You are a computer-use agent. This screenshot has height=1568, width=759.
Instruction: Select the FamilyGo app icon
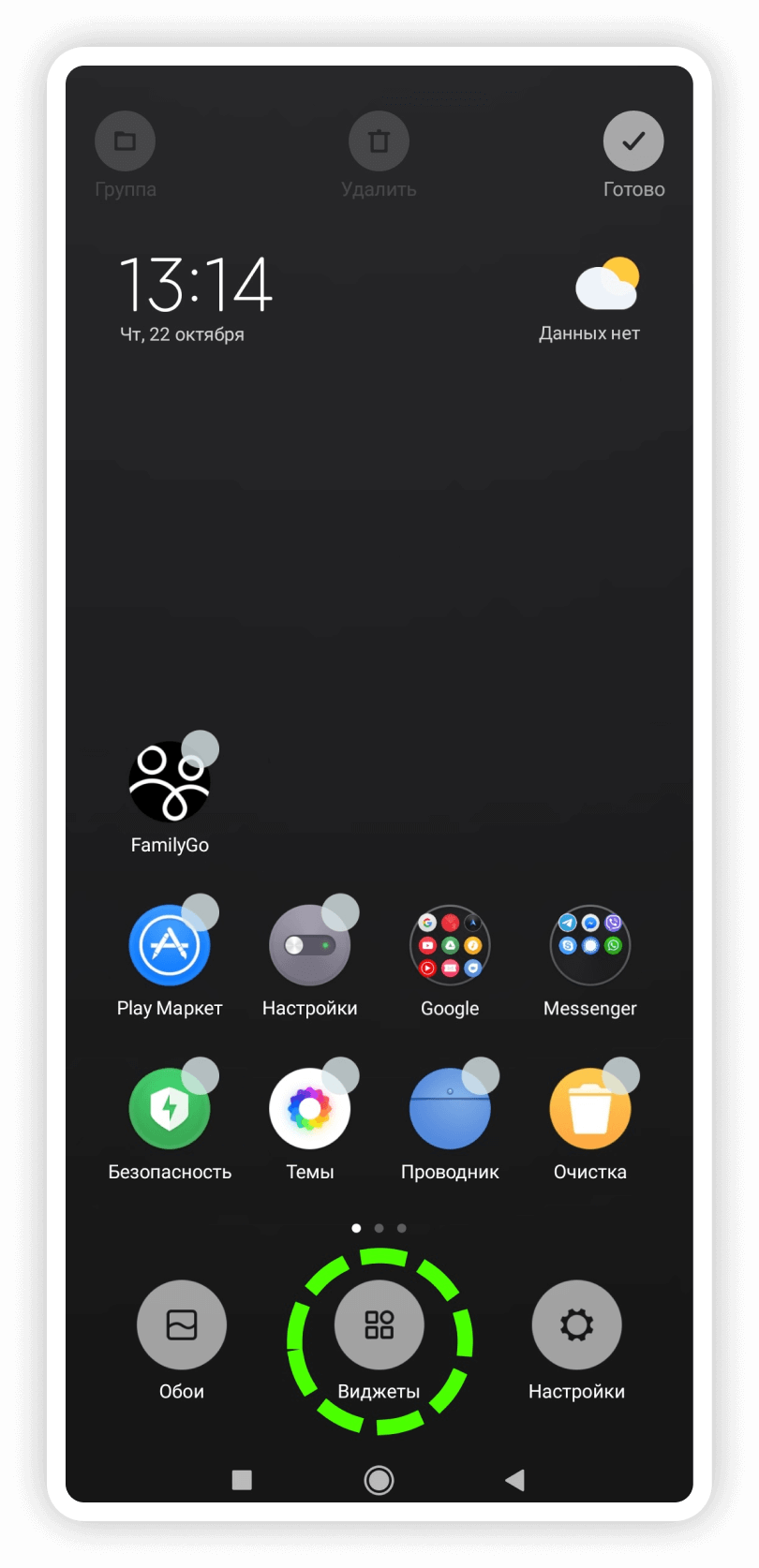(x=170, y=782)
